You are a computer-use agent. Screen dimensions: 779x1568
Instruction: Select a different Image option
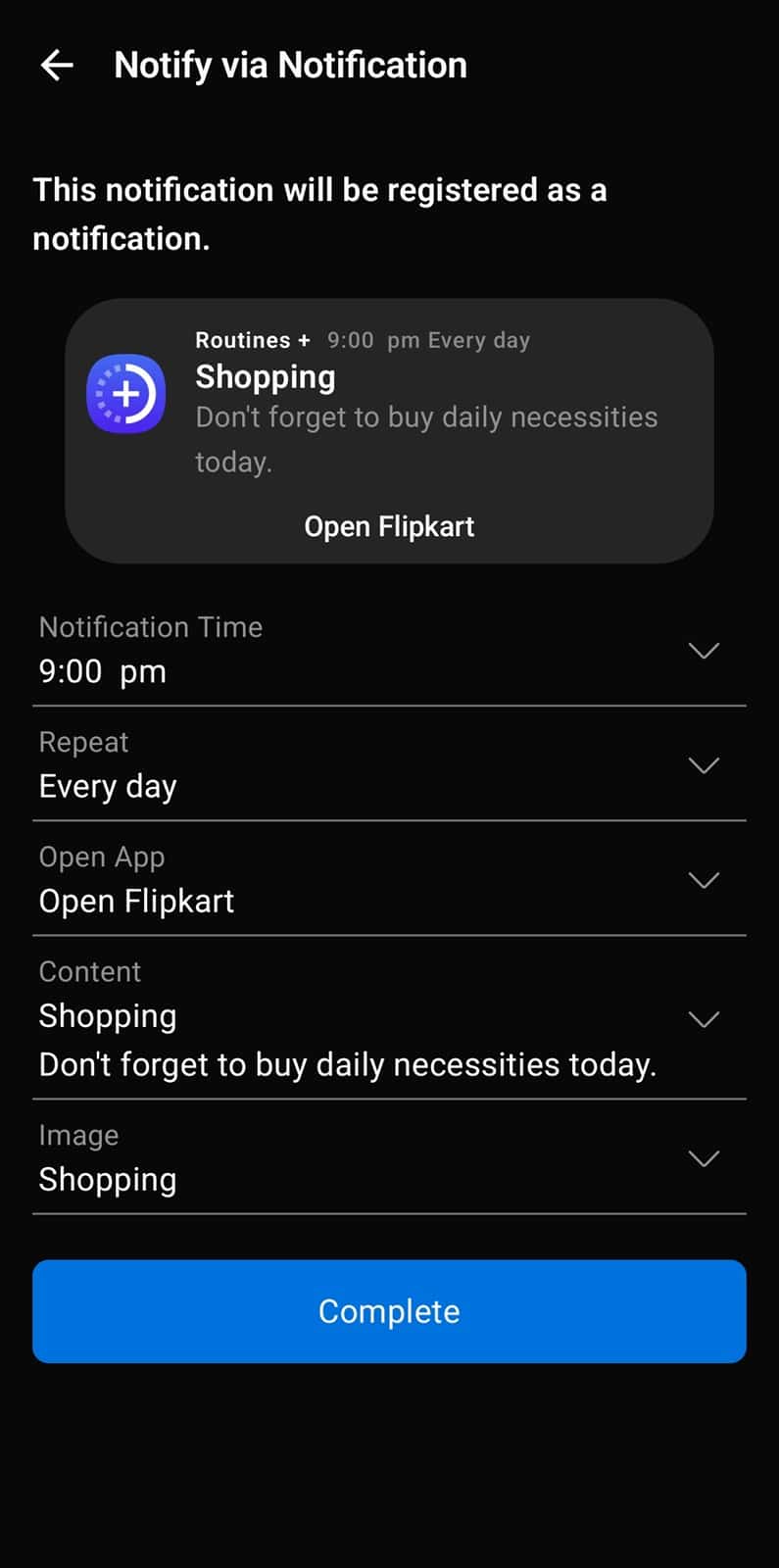[x=704, y=1158]
